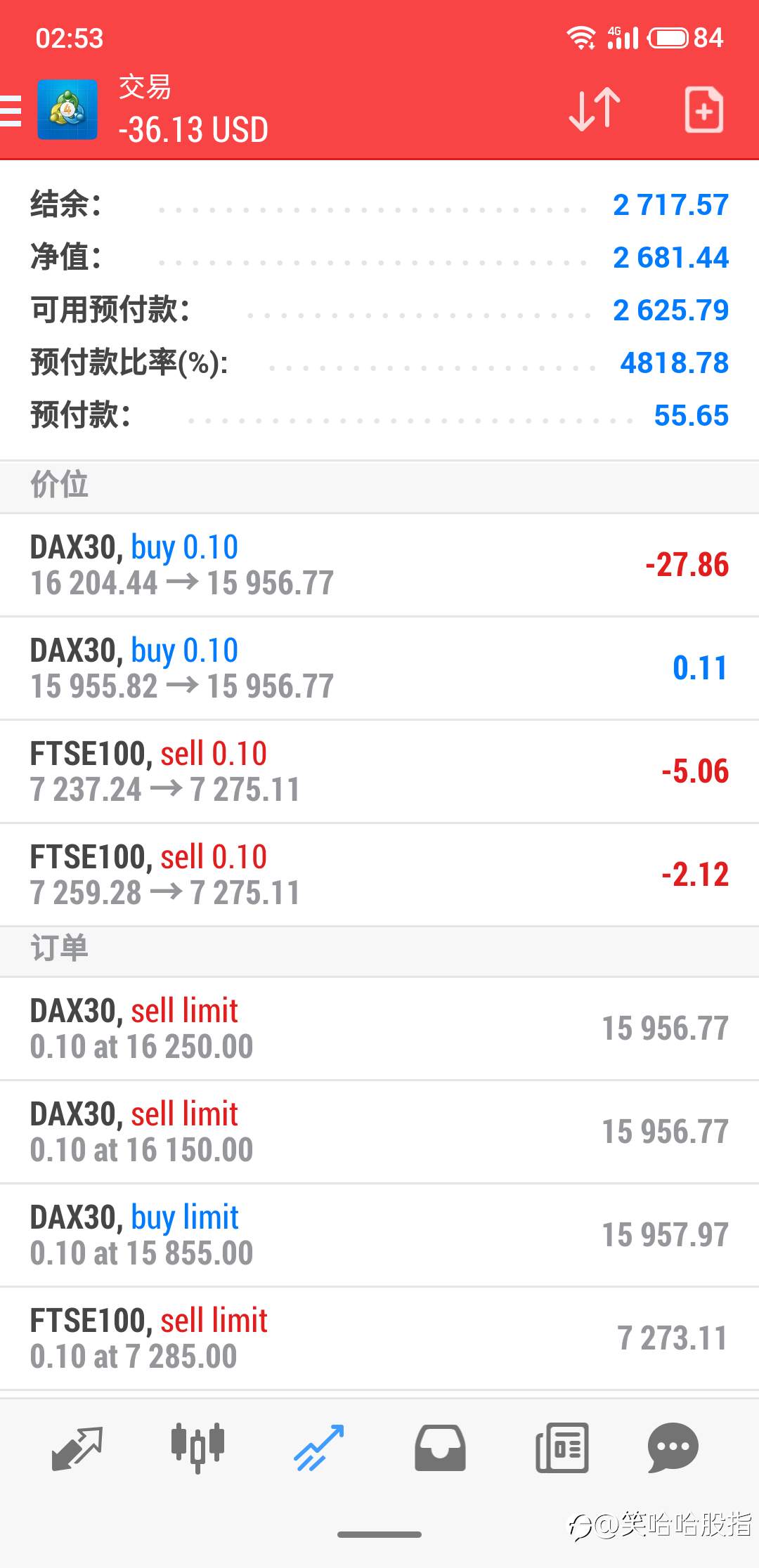Open DAX30 buy position at 15 955.82
Image resolution: width=759 pixels, height=1568 pixels.
379,668
